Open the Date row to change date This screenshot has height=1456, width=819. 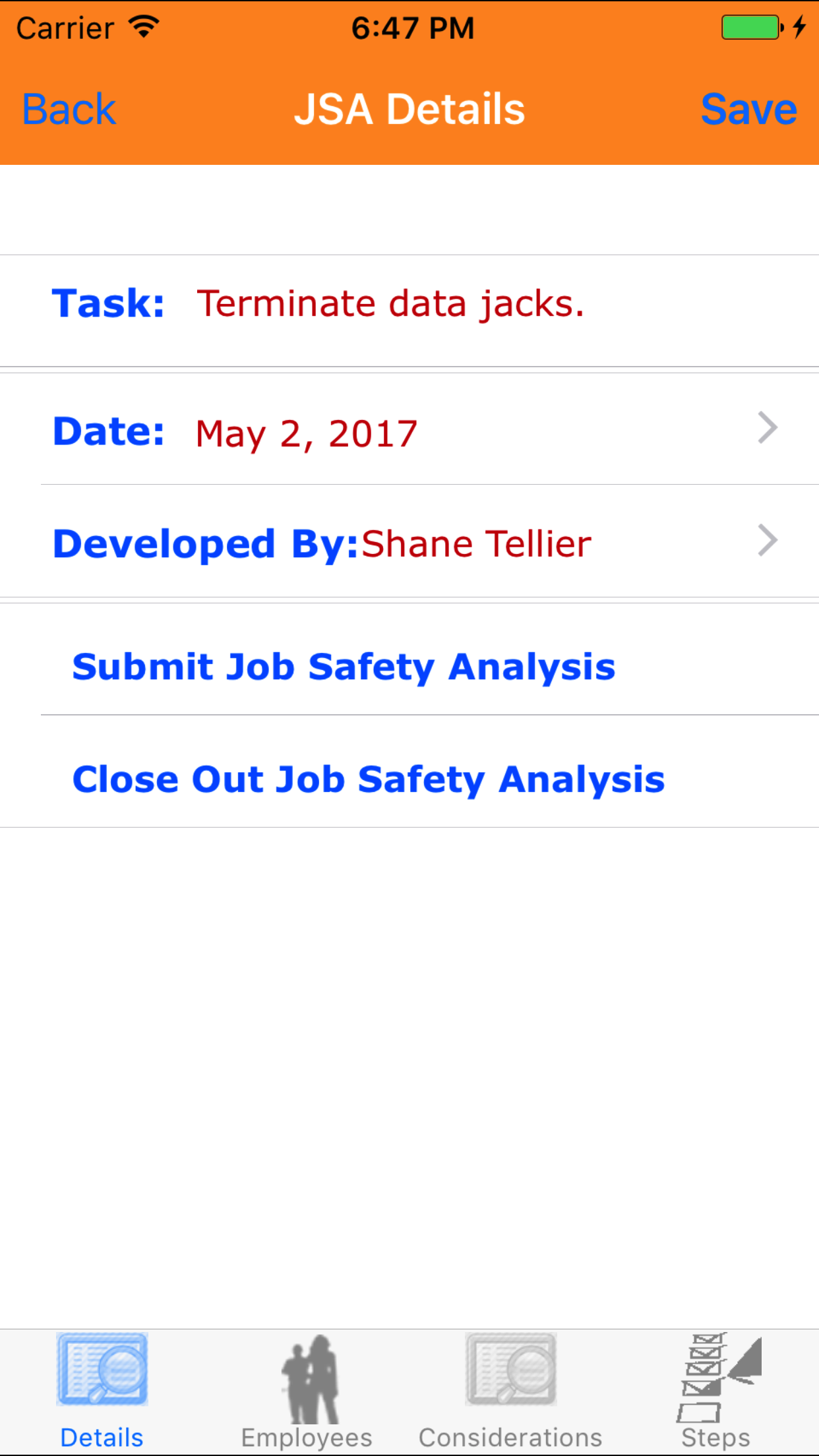409,431
